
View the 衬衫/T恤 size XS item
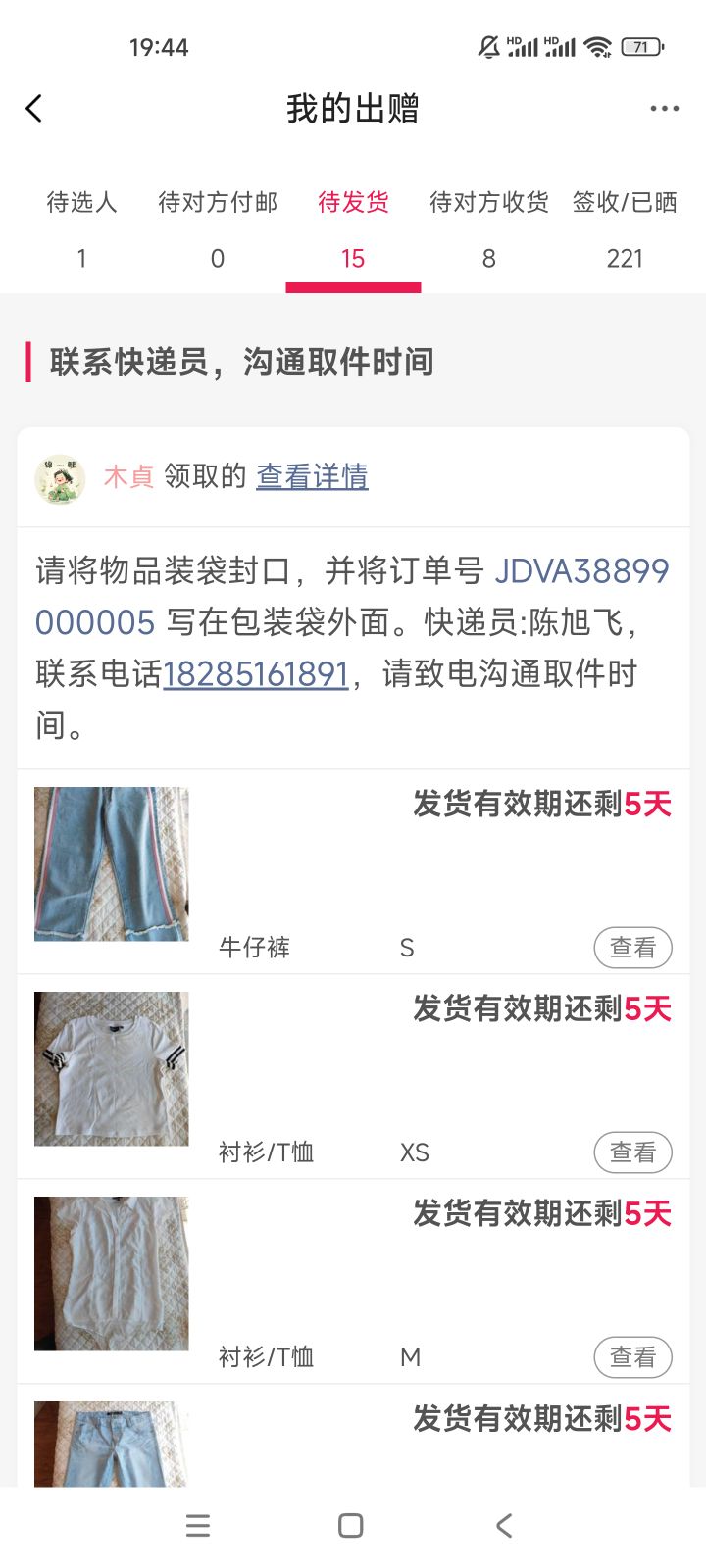[632, 1152]
